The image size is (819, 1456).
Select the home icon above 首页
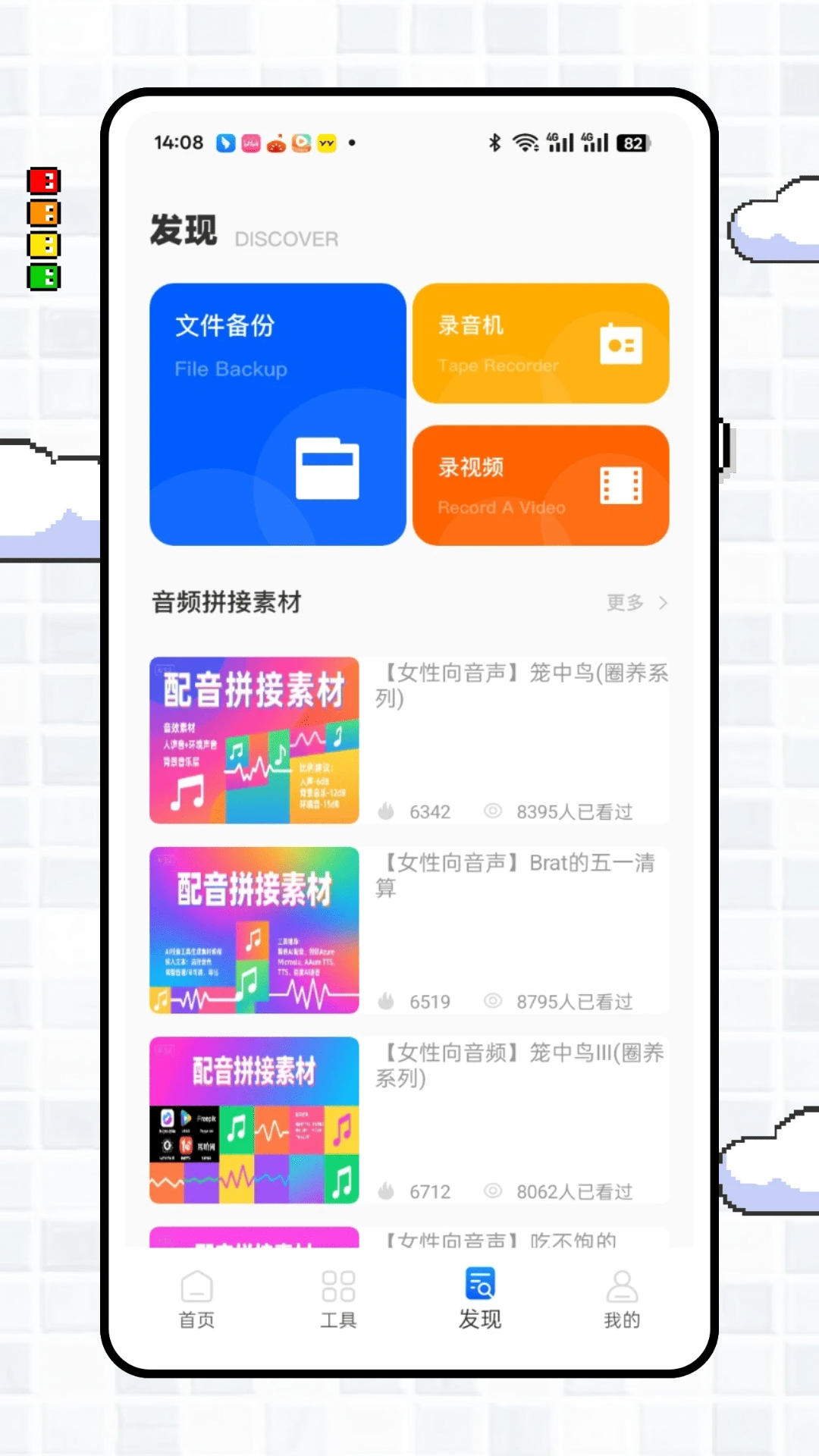tap(196, 1284)
